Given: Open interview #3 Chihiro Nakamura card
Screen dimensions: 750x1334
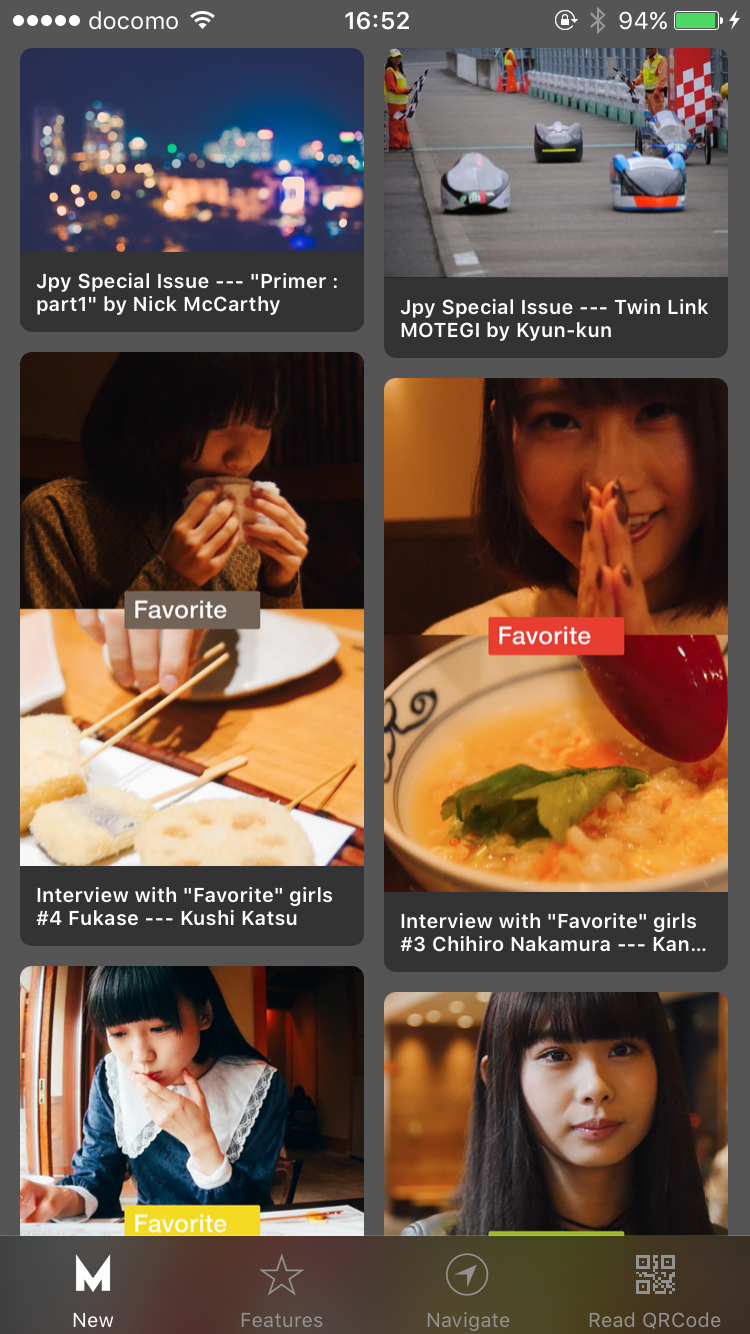Looking at the screenshot, I should [555, 672].
